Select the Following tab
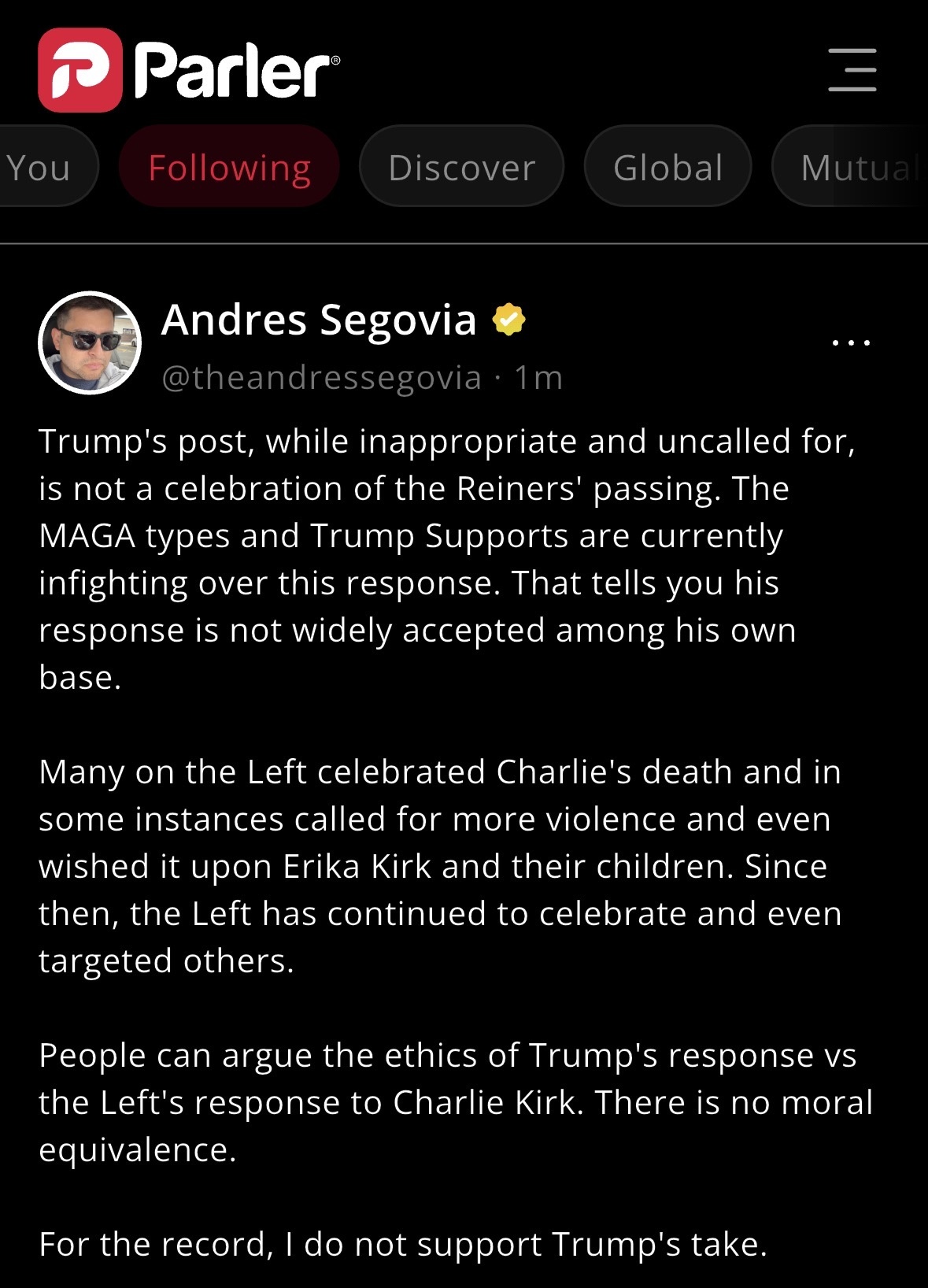 229,167
